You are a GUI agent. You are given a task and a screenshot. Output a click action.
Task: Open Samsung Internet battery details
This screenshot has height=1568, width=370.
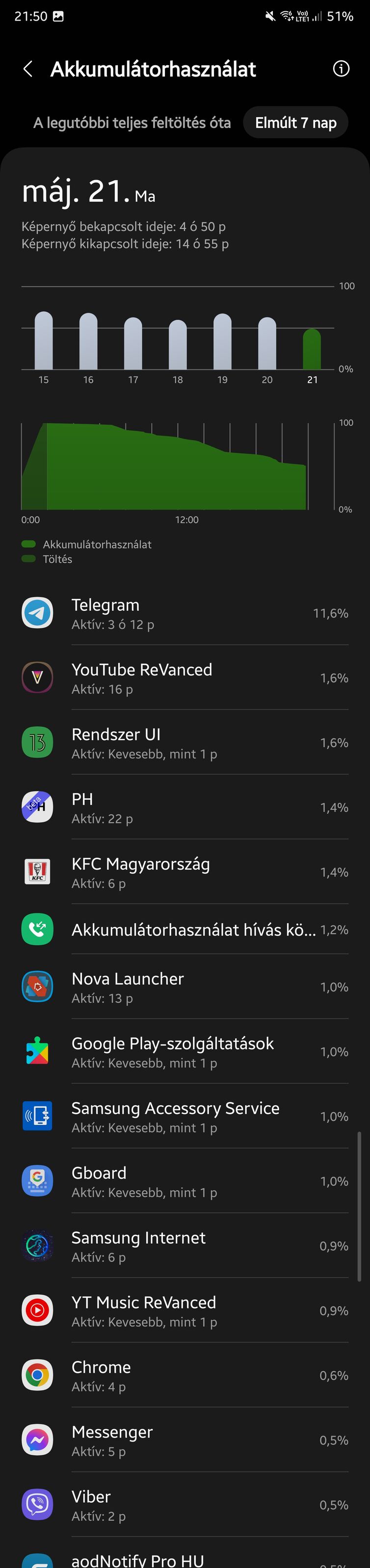(185, 1246)
